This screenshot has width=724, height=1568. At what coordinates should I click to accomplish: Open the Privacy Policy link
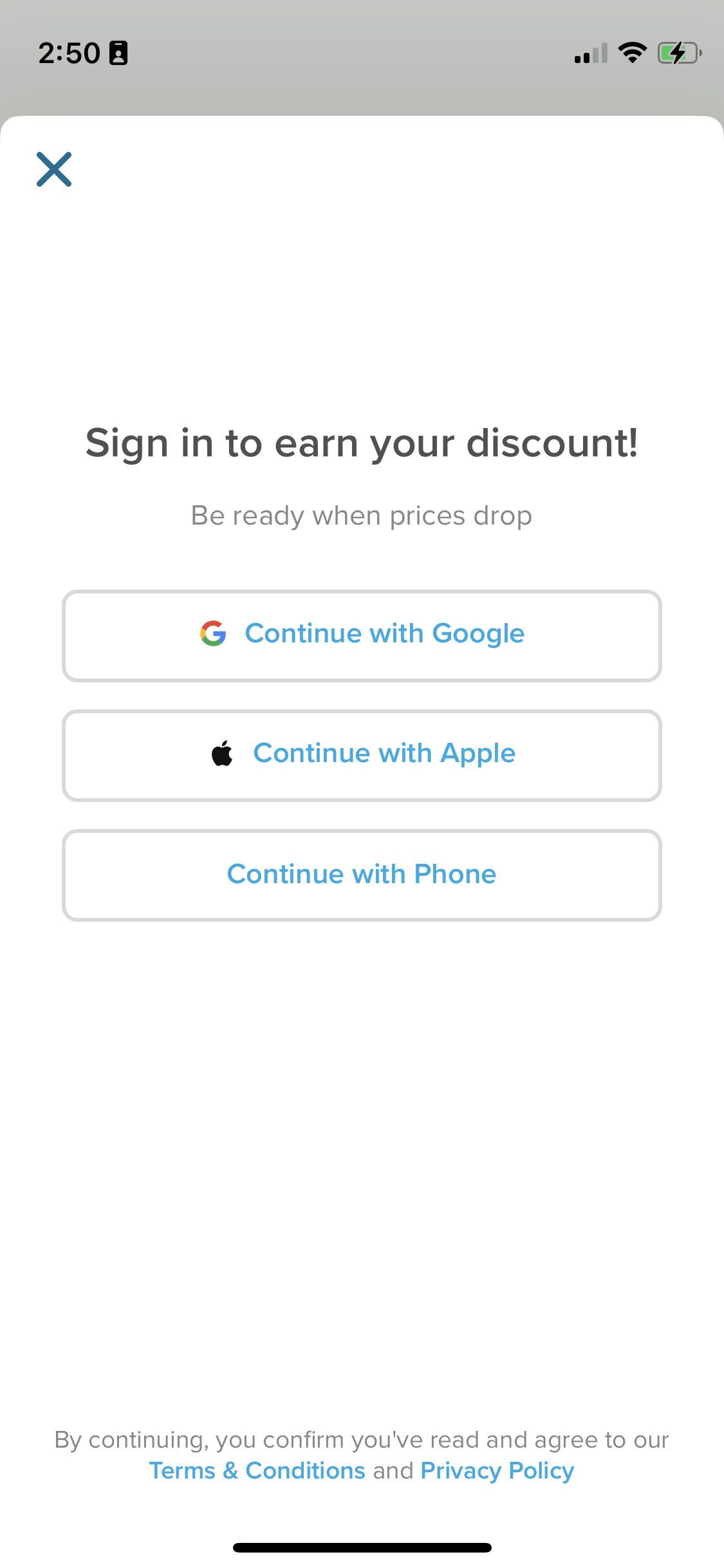pyautogui.click(x=496, y=1470)
